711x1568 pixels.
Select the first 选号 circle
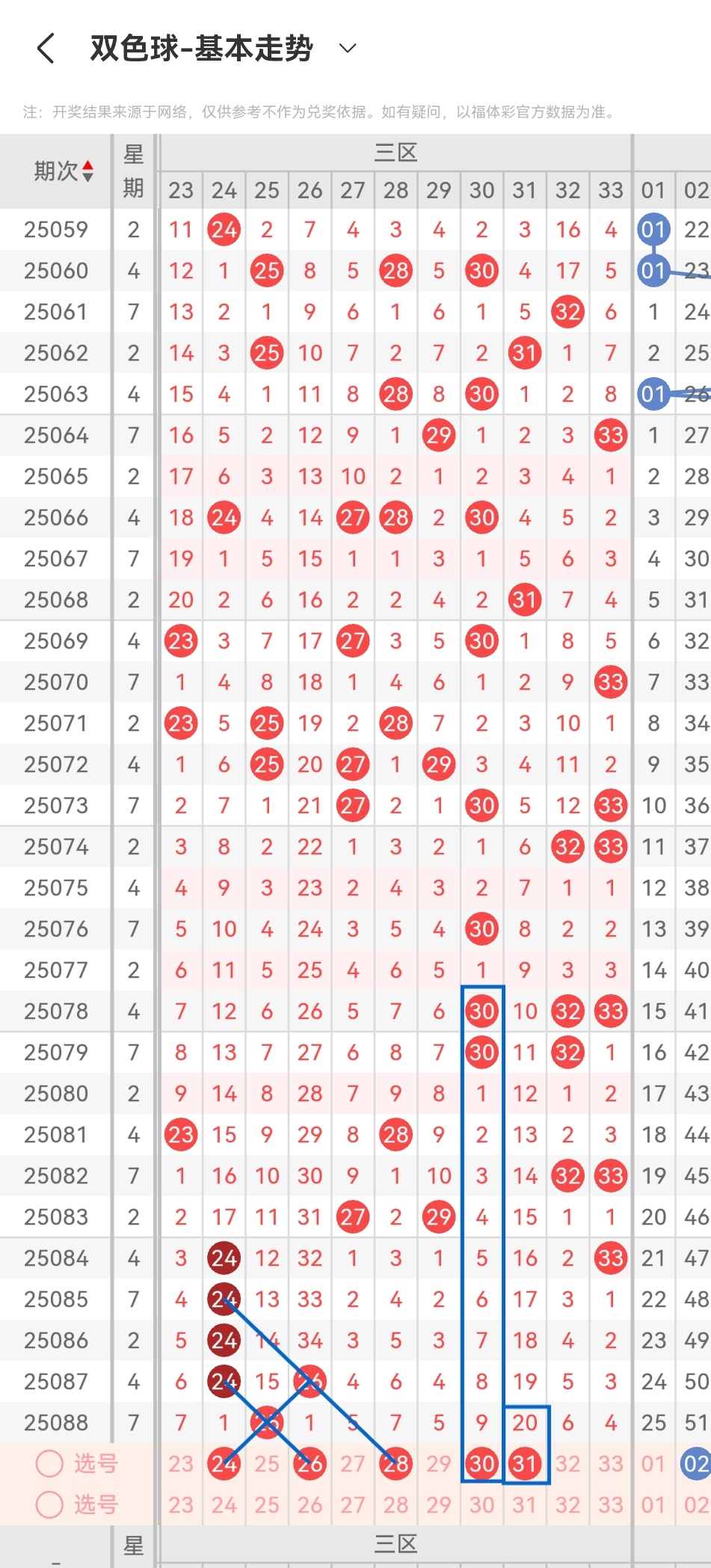49,1464
